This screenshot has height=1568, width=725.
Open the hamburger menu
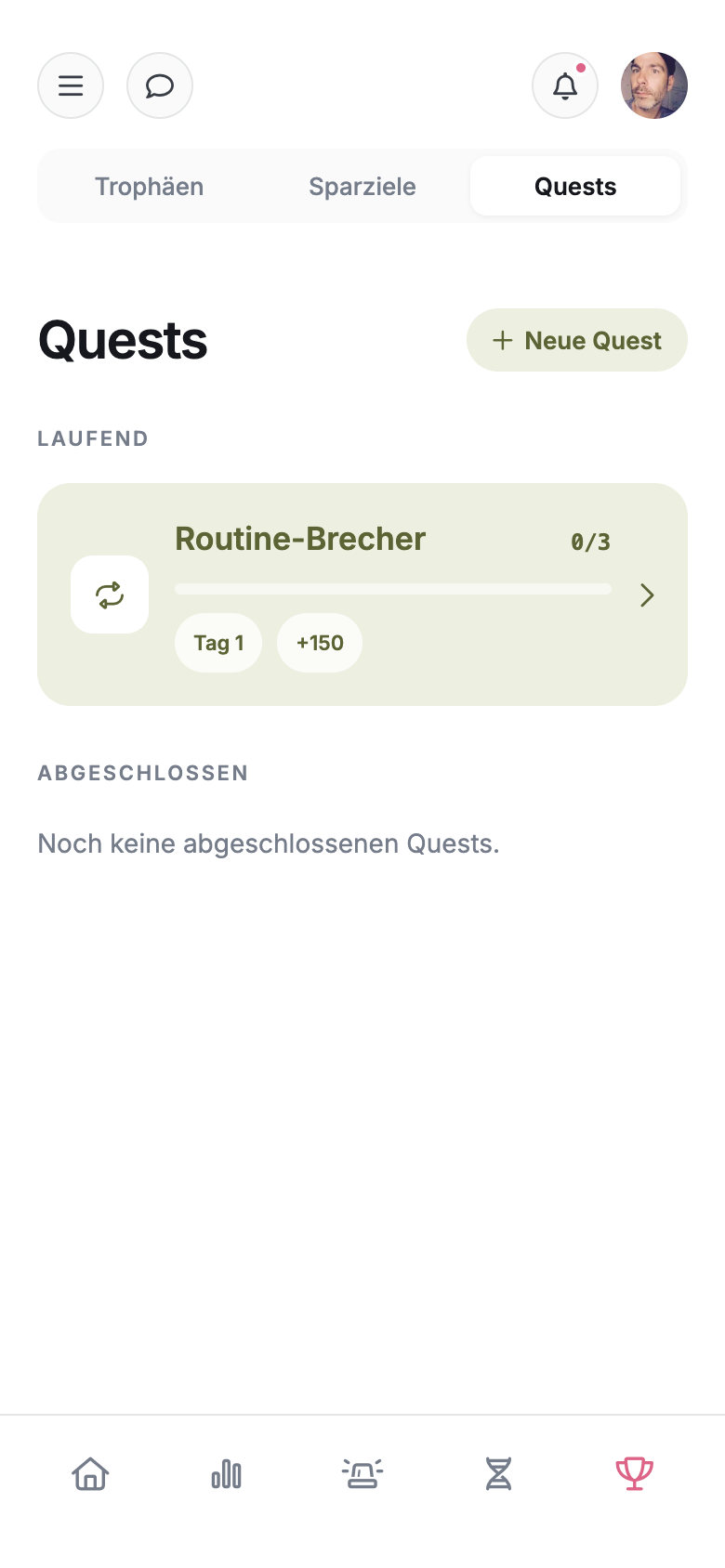click(71, 85)
